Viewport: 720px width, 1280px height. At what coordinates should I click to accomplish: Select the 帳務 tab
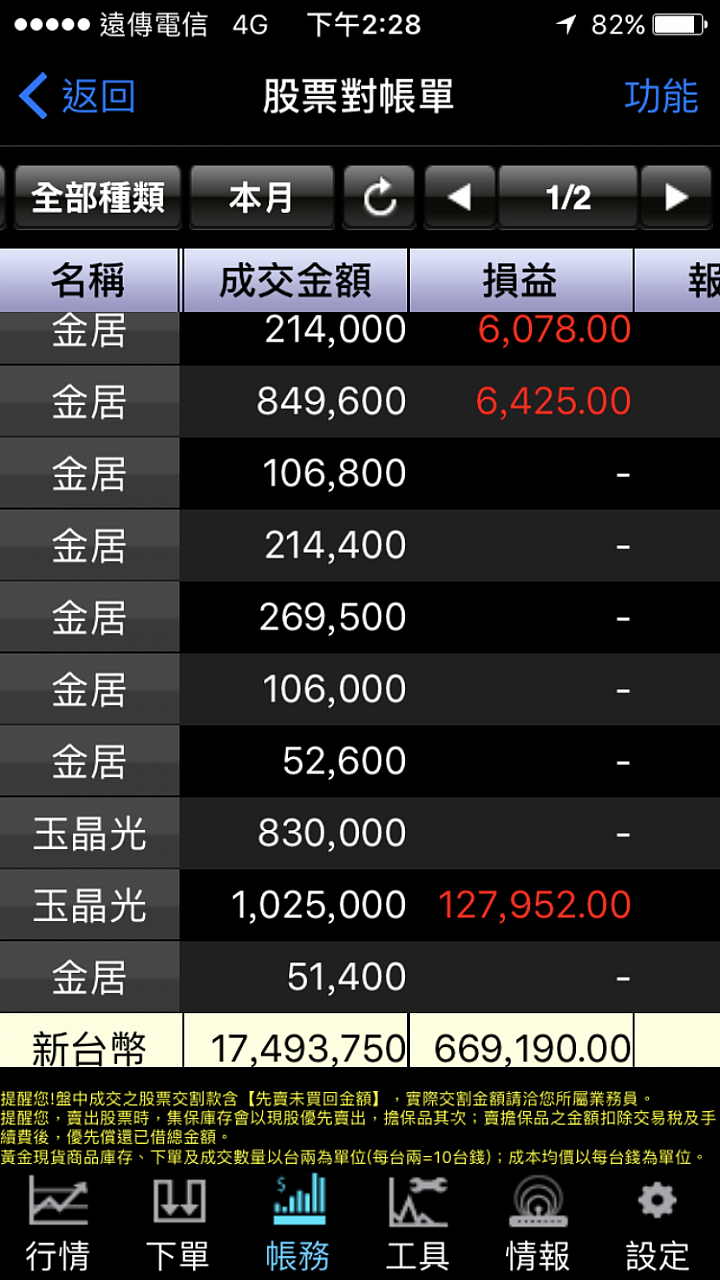(298, 1223)
